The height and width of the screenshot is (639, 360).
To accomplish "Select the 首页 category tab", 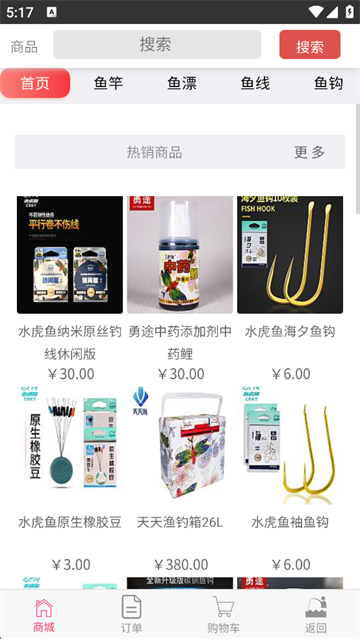I will [x=35, y=83].
